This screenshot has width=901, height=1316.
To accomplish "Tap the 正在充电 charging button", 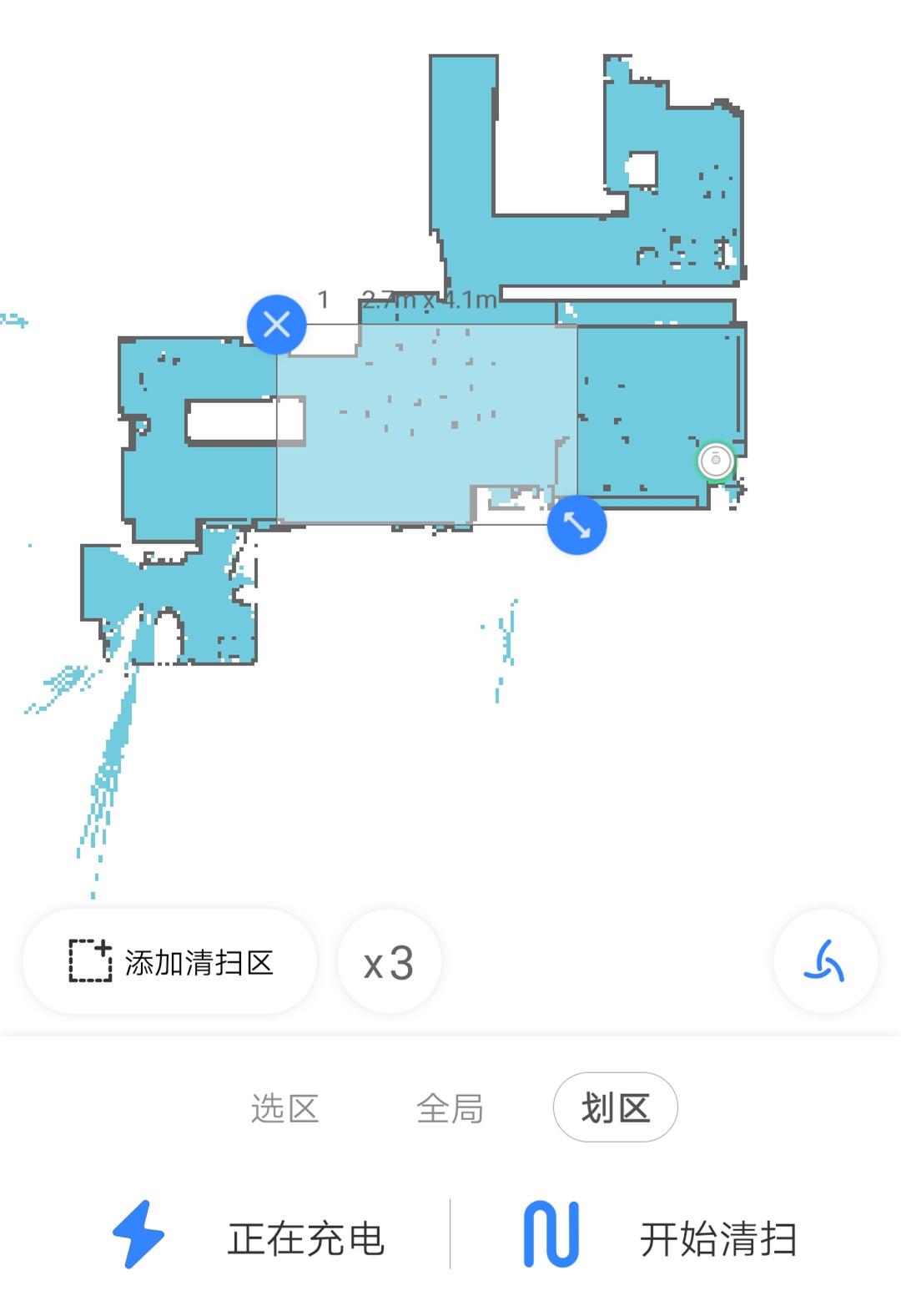I will click(249, 1237).
